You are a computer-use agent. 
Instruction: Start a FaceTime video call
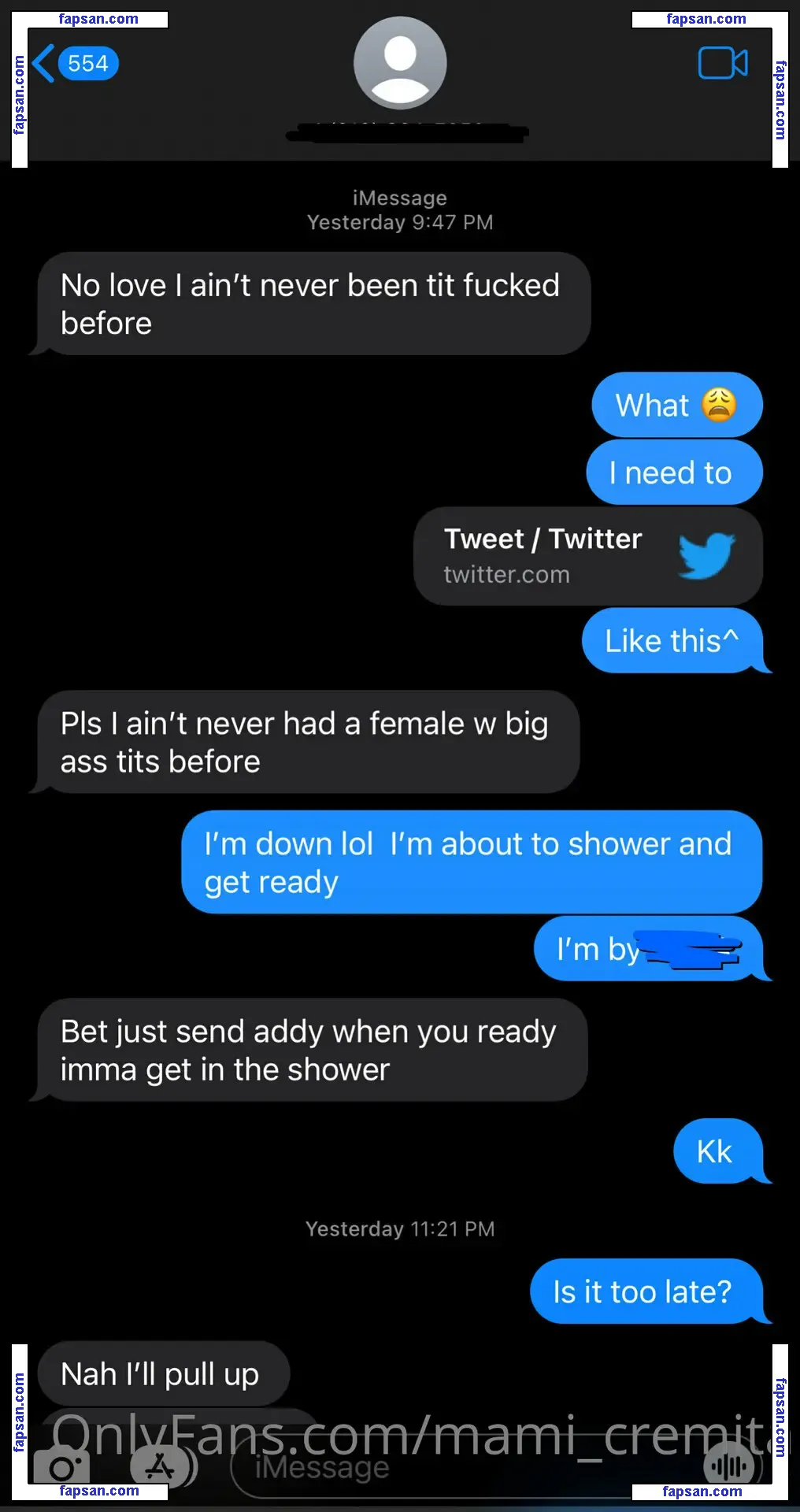(x=722, y=64)
